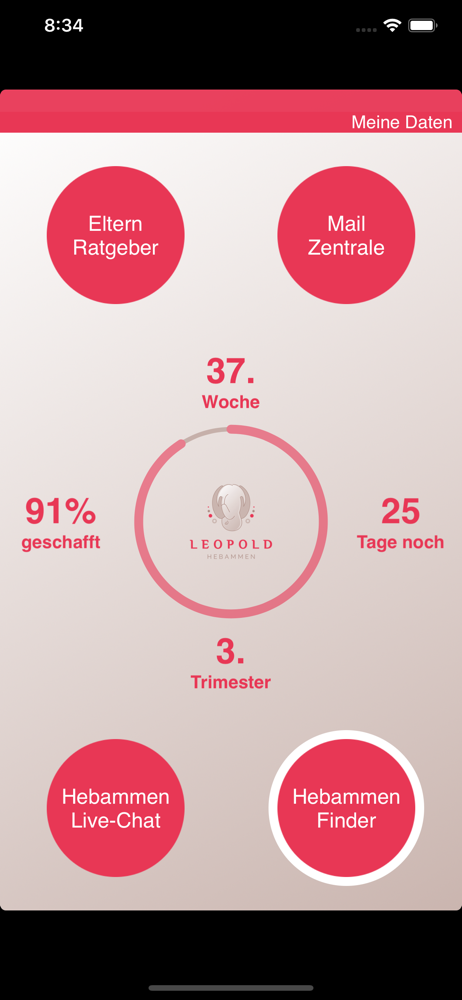Go to the Mail Zentrale
This screenshot has height=1000, width=462.
coord(346,235)
